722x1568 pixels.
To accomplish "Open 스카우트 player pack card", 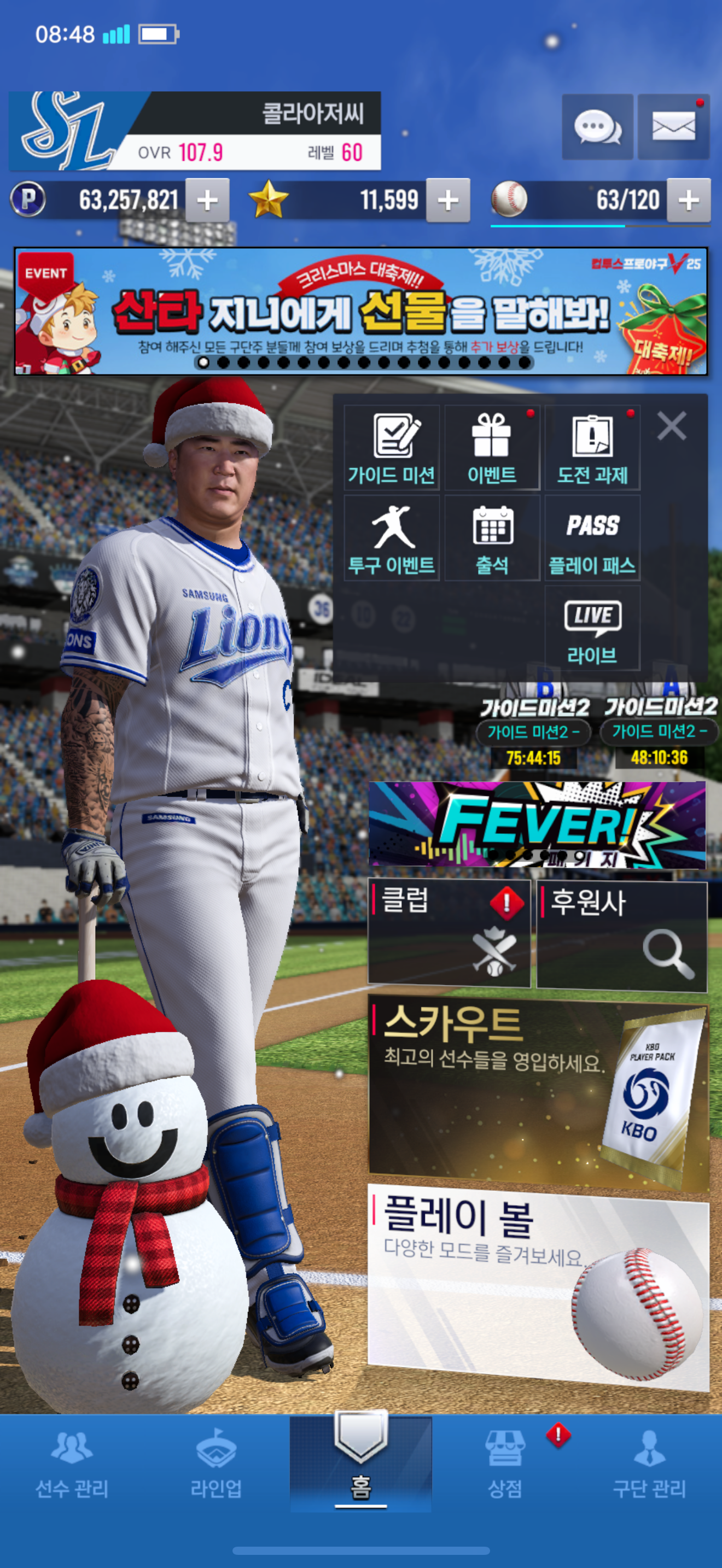I will 538,1092.
